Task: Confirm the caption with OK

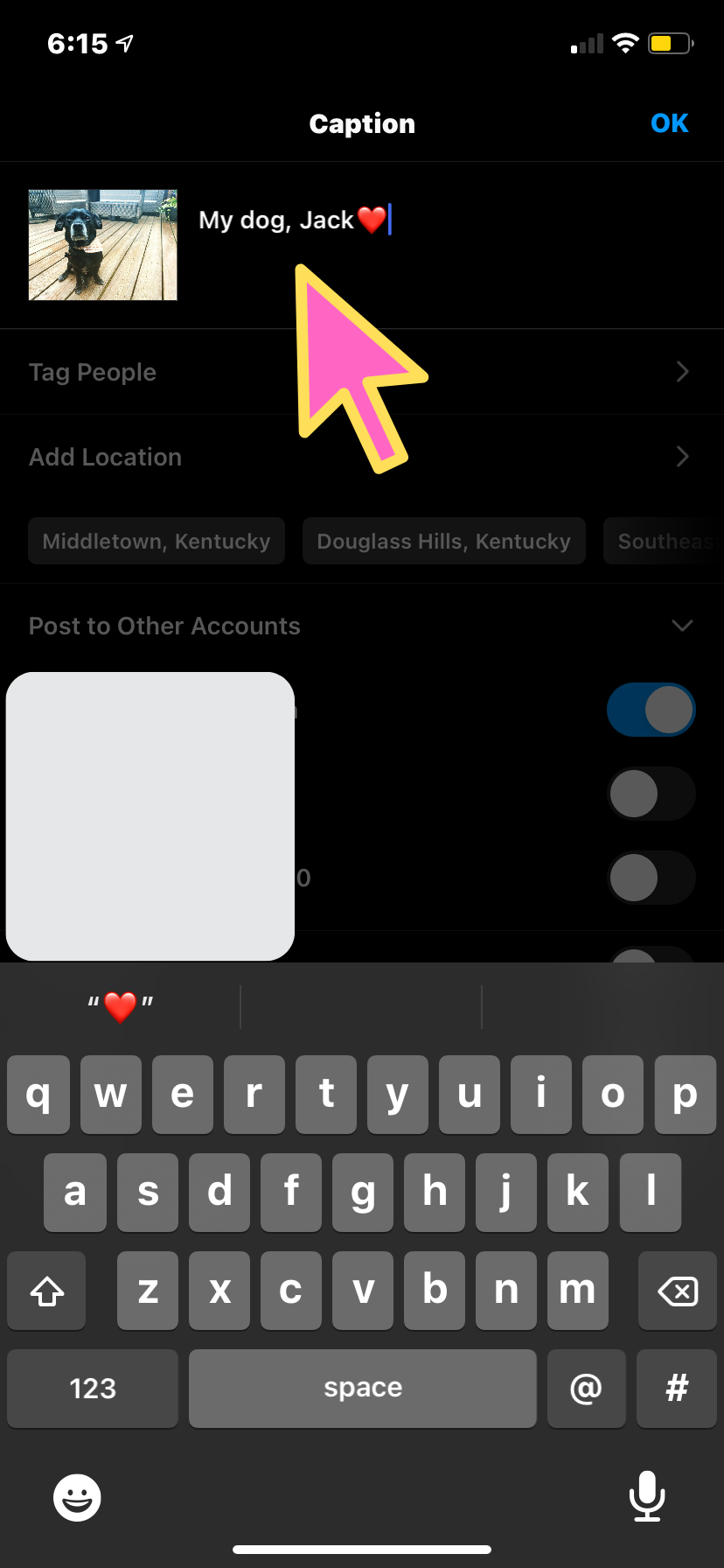Action: click(x=669, y=123)
